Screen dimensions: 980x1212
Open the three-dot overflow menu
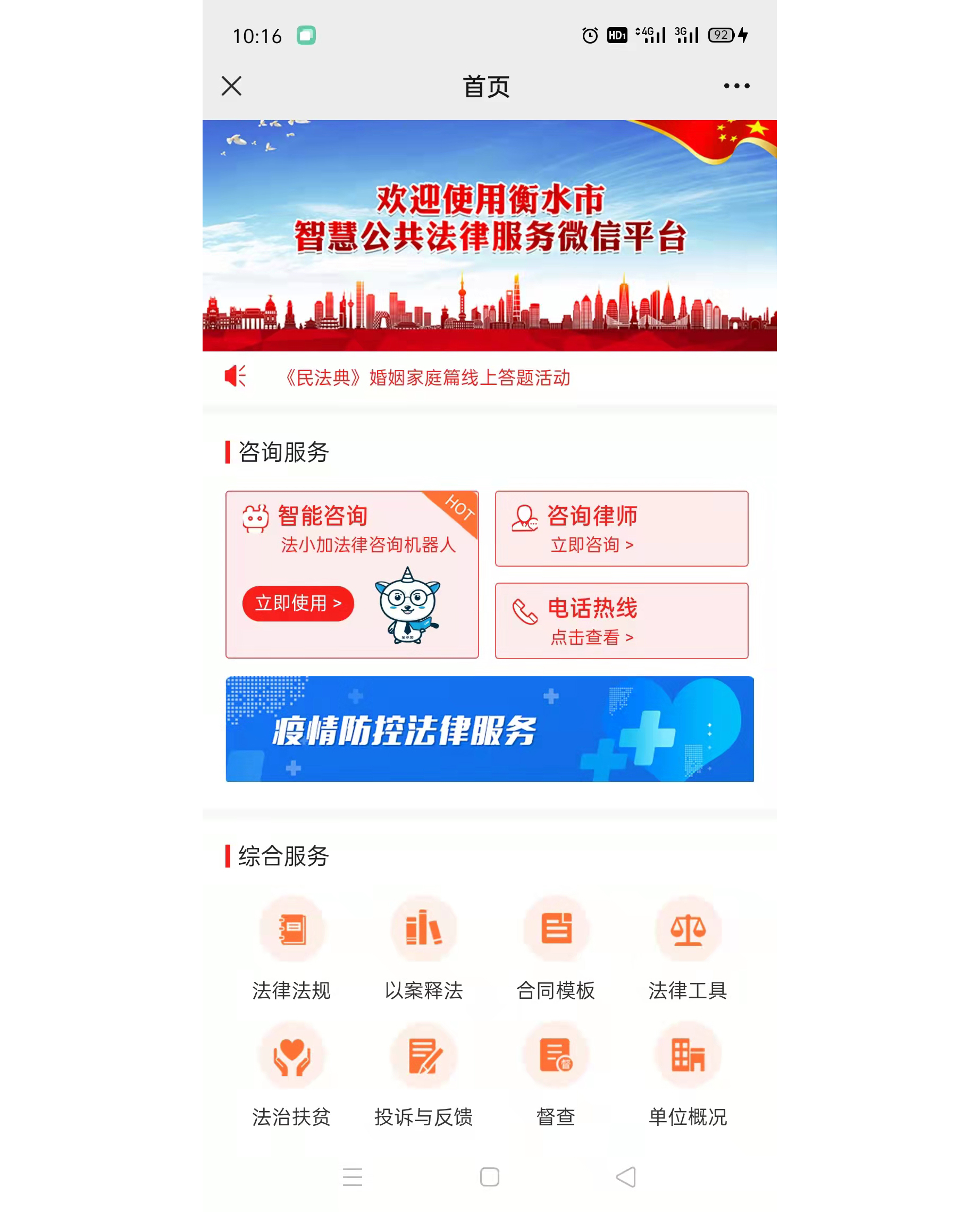[x=736, y=86]
